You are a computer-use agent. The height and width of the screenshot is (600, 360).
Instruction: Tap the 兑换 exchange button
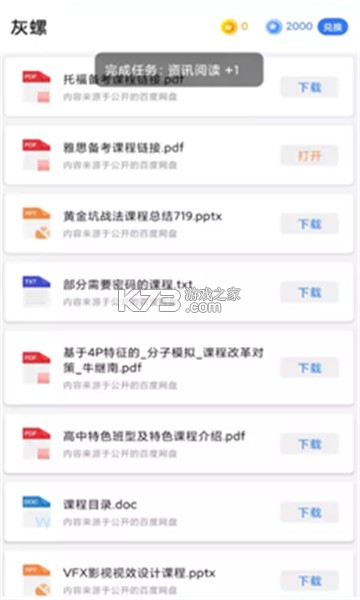(332, 27)
